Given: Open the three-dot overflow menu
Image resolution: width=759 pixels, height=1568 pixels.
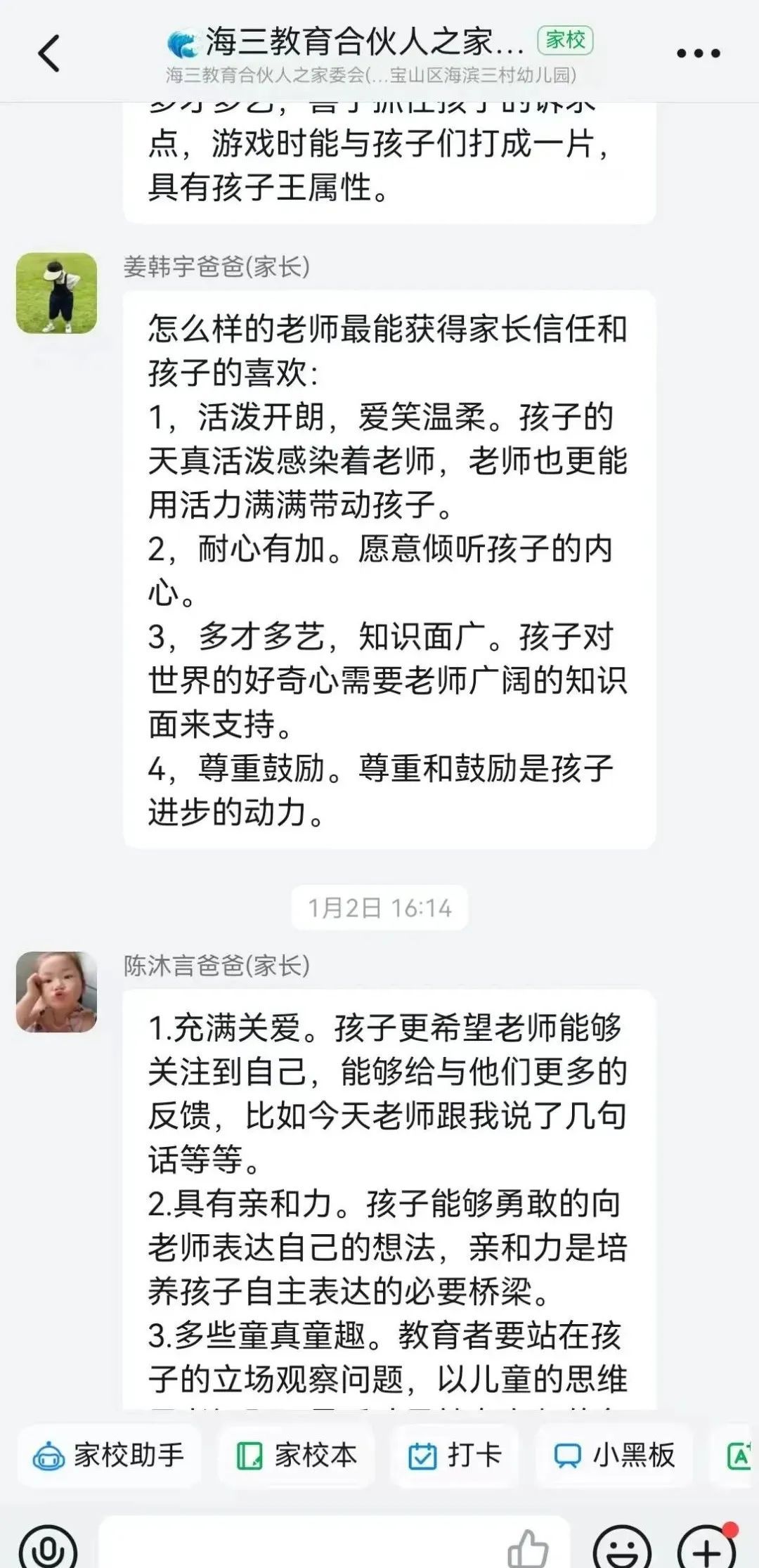Looking at the screenshot, I should (698, 53).
